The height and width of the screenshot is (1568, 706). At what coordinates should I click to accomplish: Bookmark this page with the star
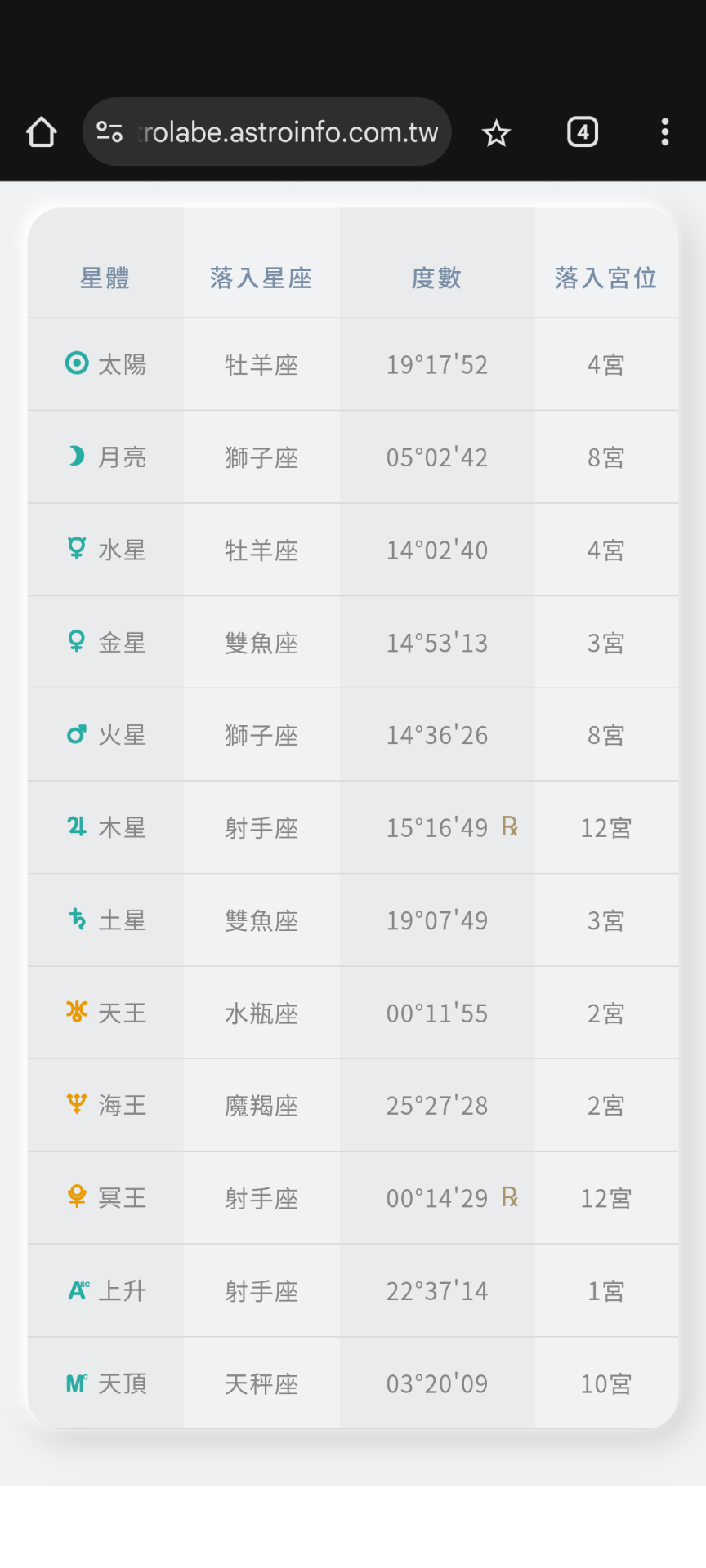(x=496, y=132)
